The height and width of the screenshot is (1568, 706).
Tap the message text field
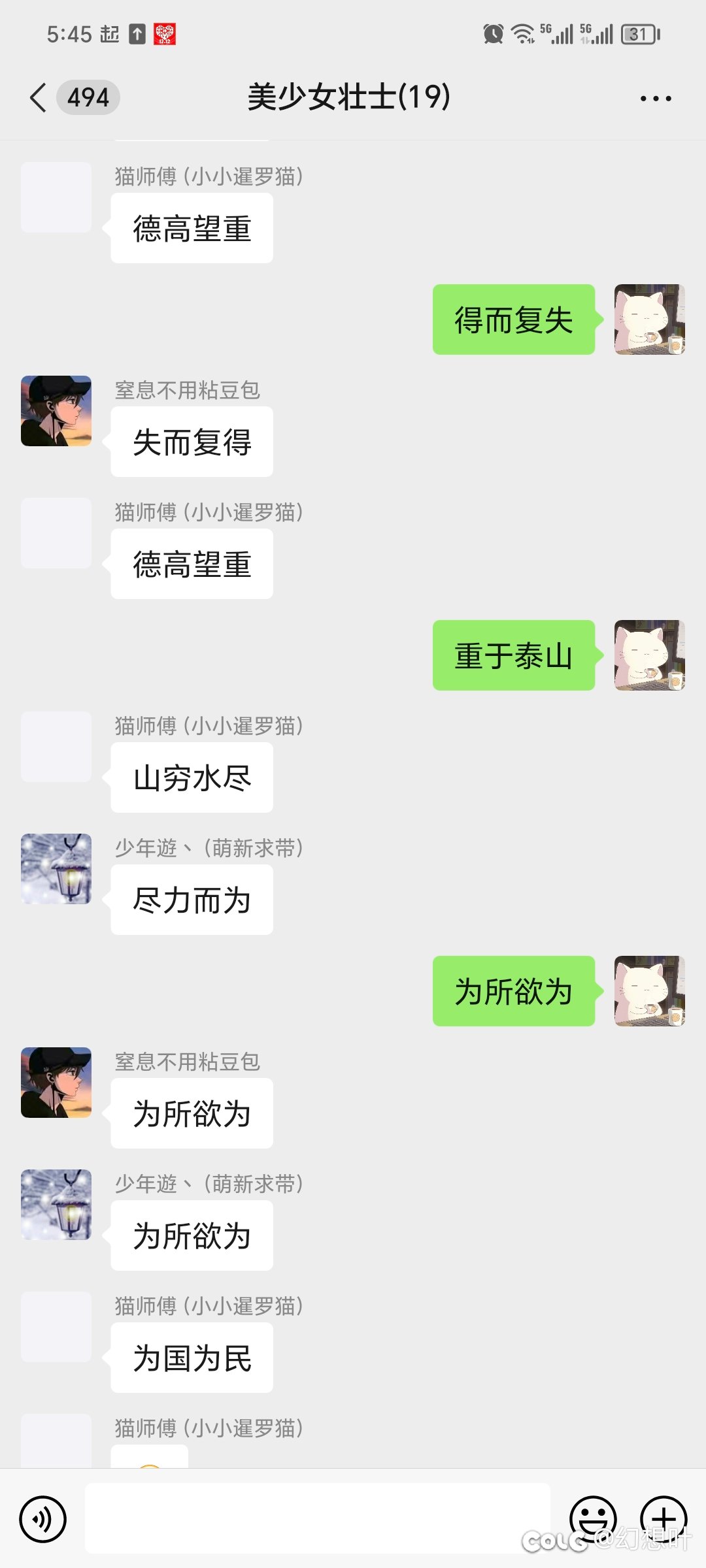[x=318, y=1518]
